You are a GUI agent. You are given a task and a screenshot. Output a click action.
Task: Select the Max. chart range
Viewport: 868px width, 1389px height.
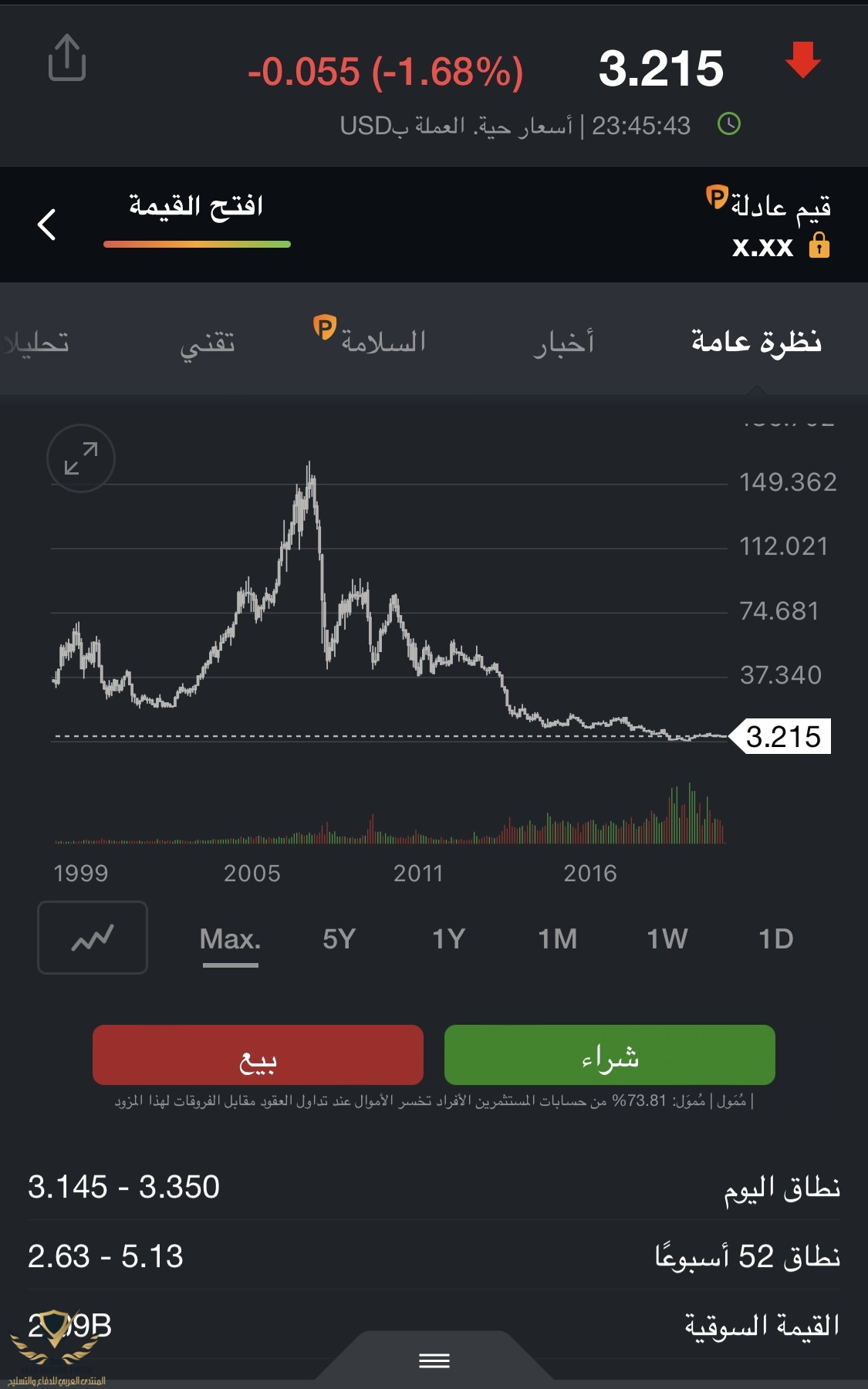click(230, 939)
